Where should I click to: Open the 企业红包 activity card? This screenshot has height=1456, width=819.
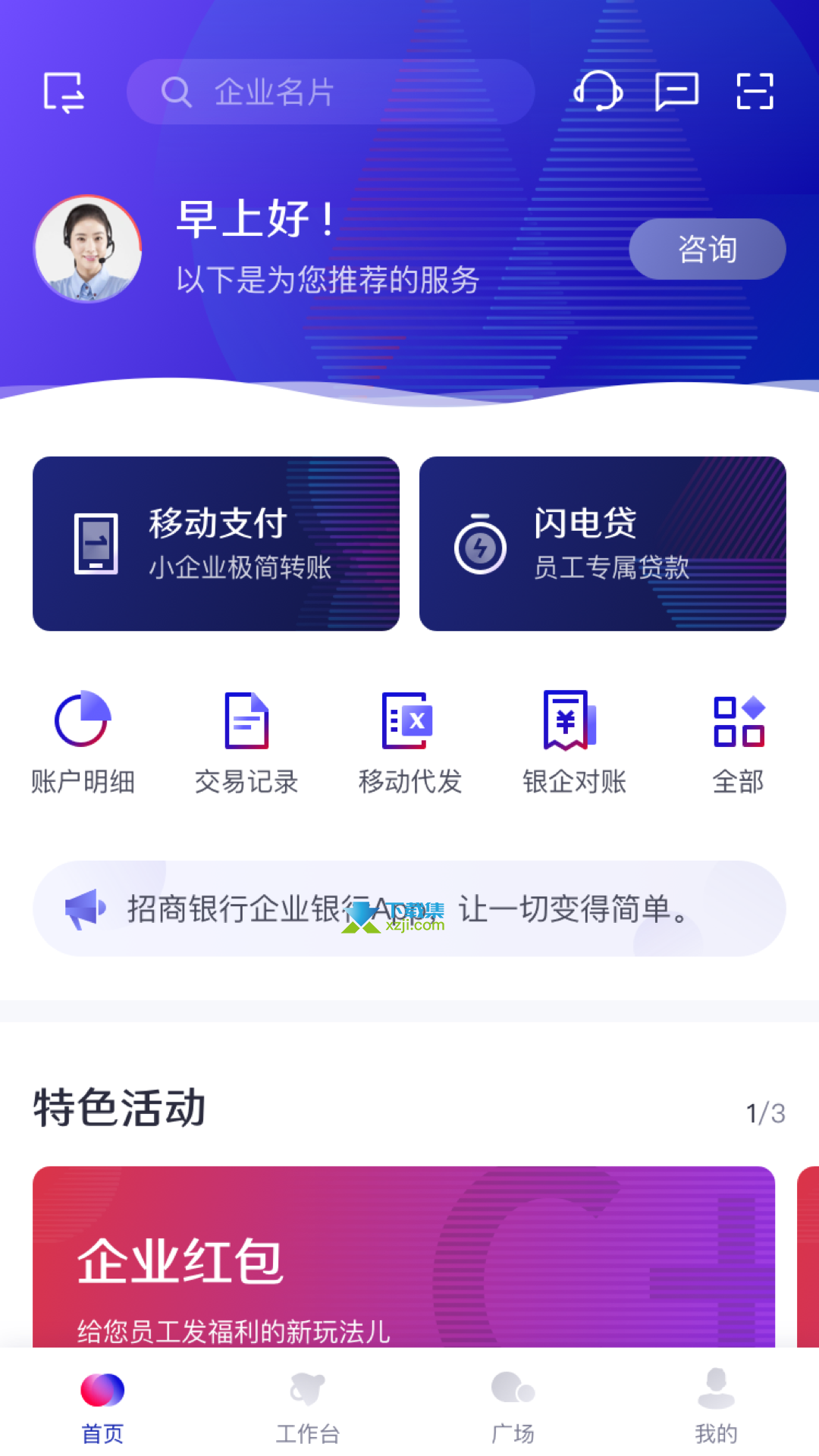403,1259
